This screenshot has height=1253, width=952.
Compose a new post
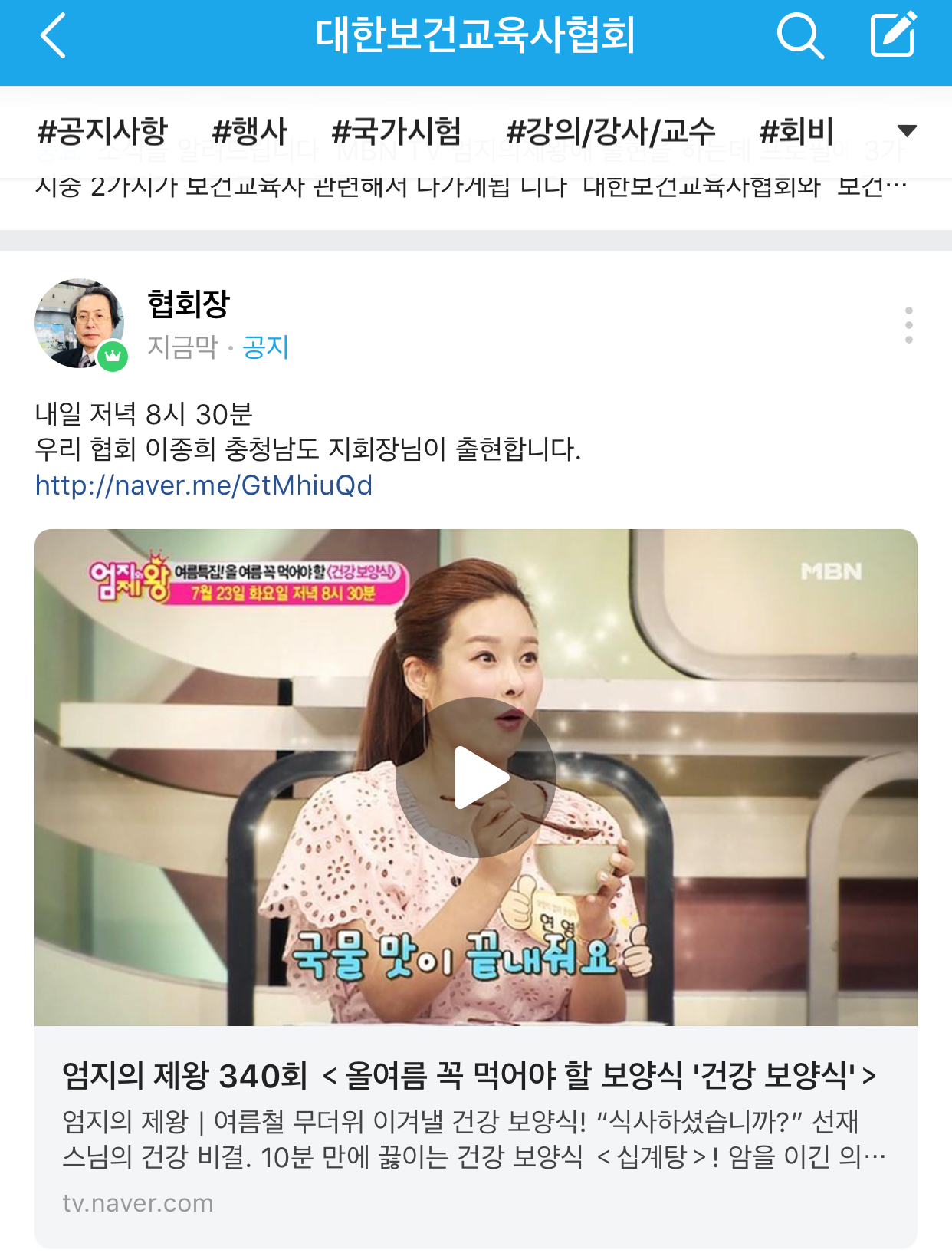[x=893, y=35]
